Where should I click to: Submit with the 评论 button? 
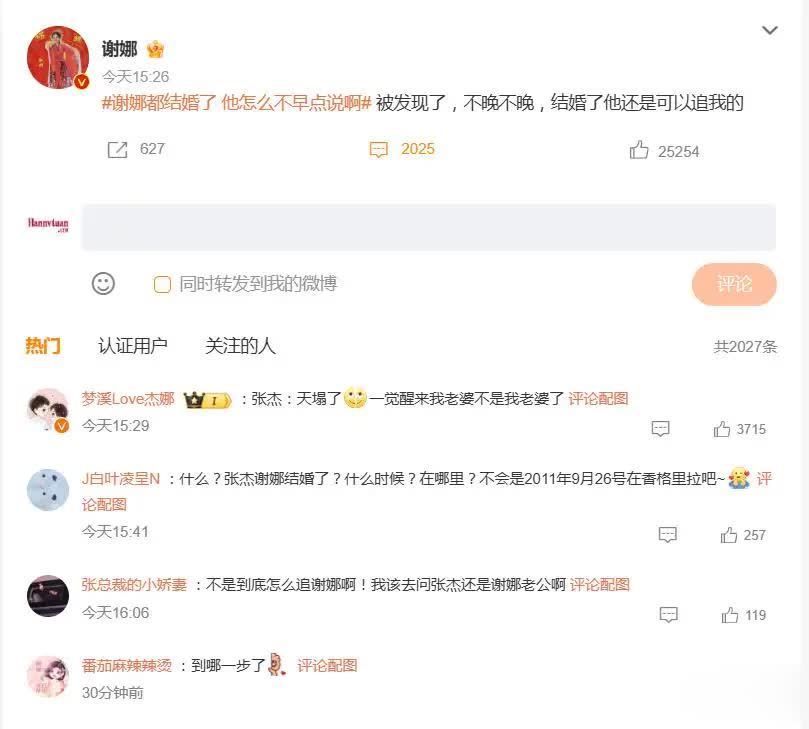tap(734, 284)
